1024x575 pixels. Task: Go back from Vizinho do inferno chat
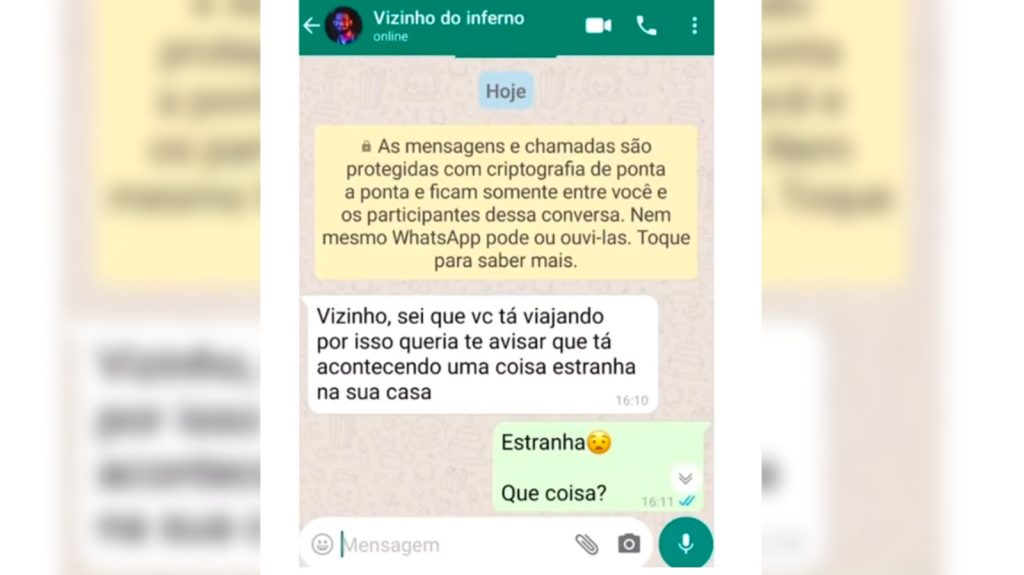click(311, 26)
